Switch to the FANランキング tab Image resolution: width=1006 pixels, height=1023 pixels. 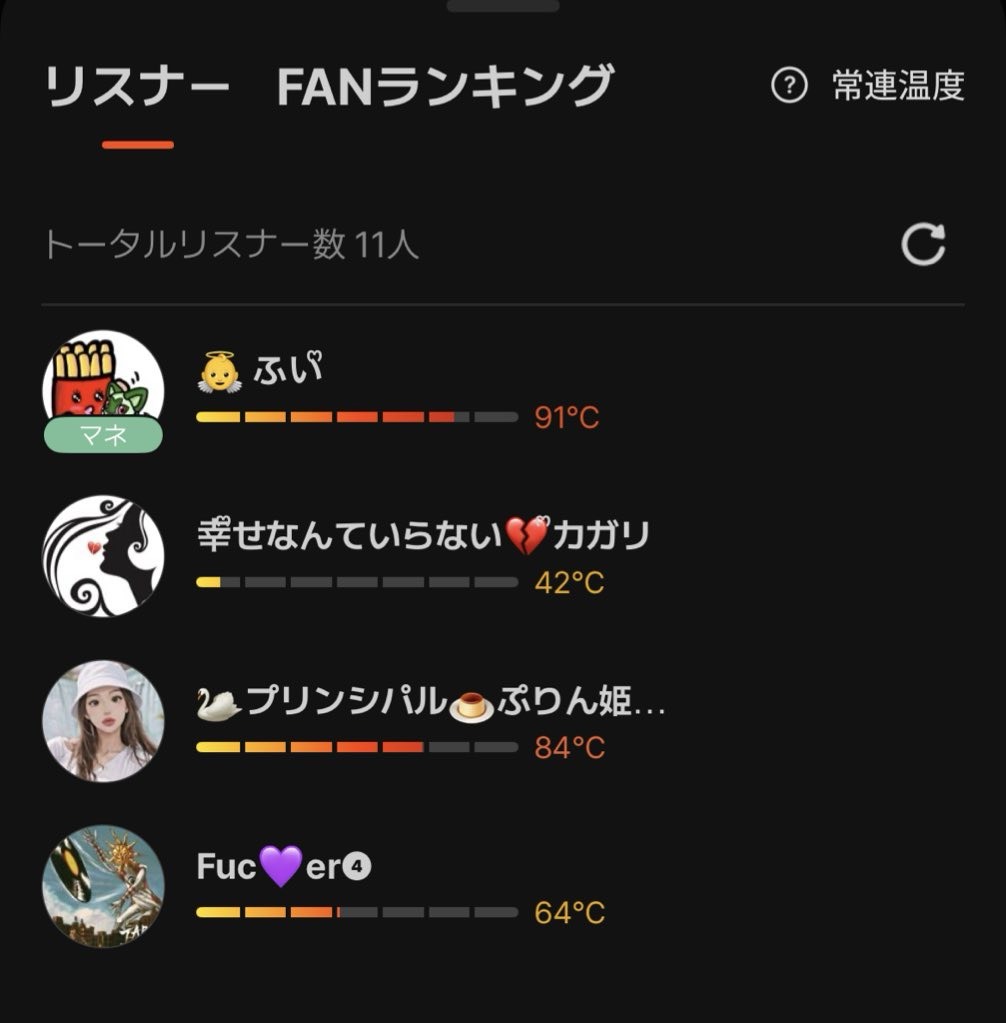tap(444, 87)
